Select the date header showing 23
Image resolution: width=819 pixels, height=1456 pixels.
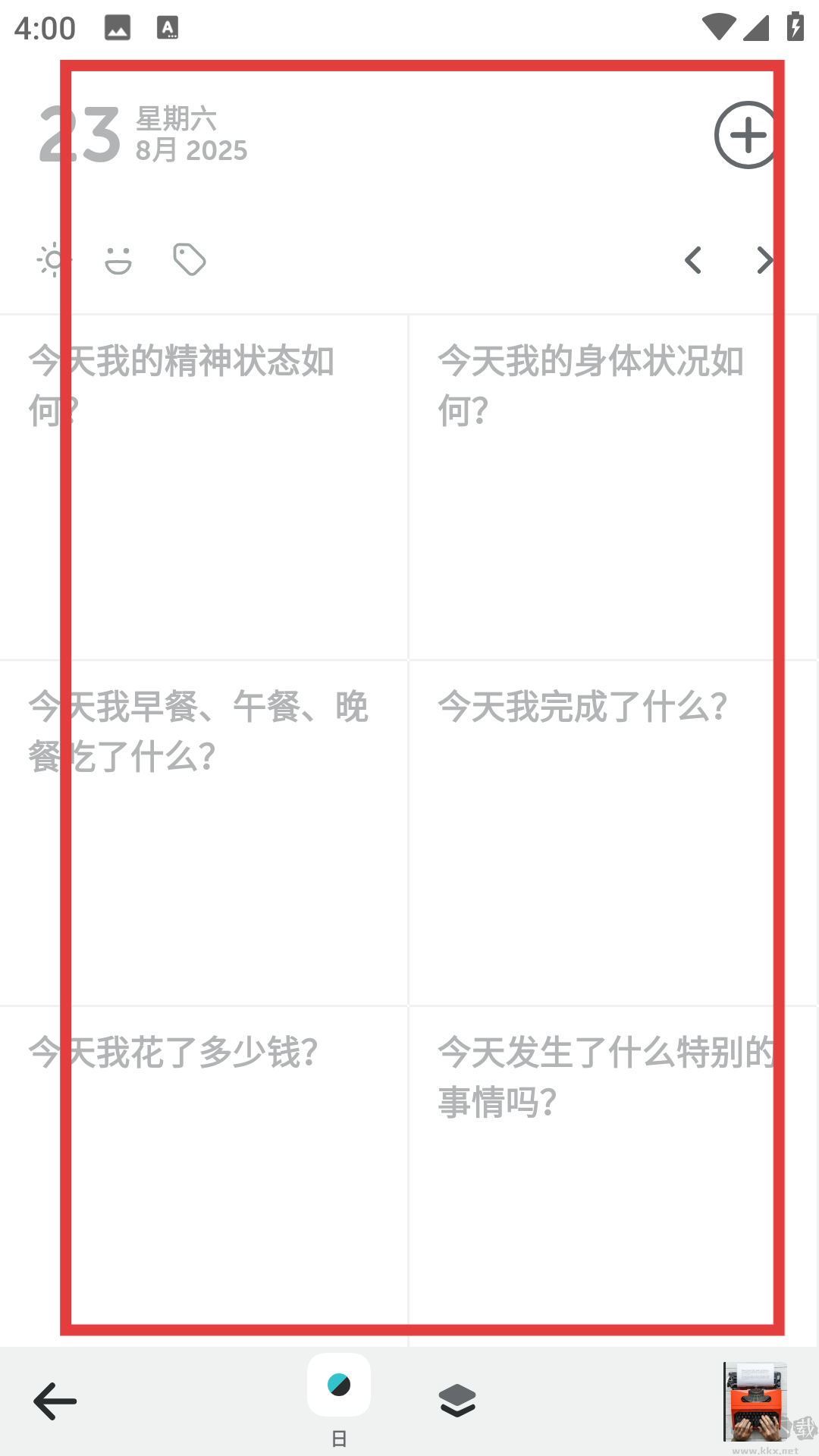(x=78, y=134)
